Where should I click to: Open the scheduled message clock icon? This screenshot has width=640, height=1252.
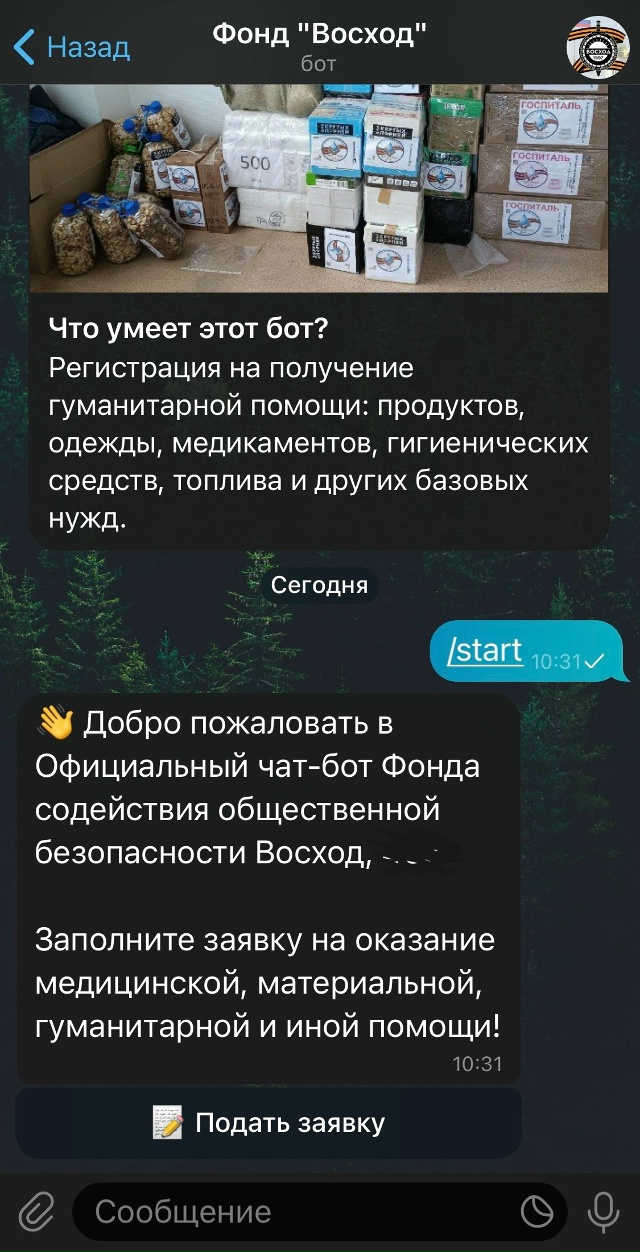click(x=537, y=1212)
